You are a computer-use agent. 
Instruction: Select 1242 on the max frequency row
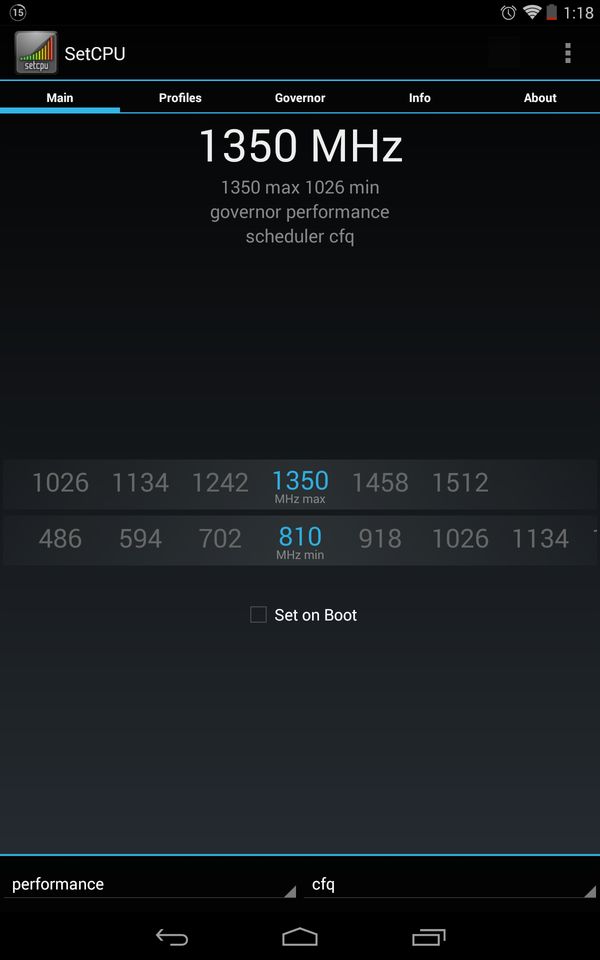click(x=220, y=483)
